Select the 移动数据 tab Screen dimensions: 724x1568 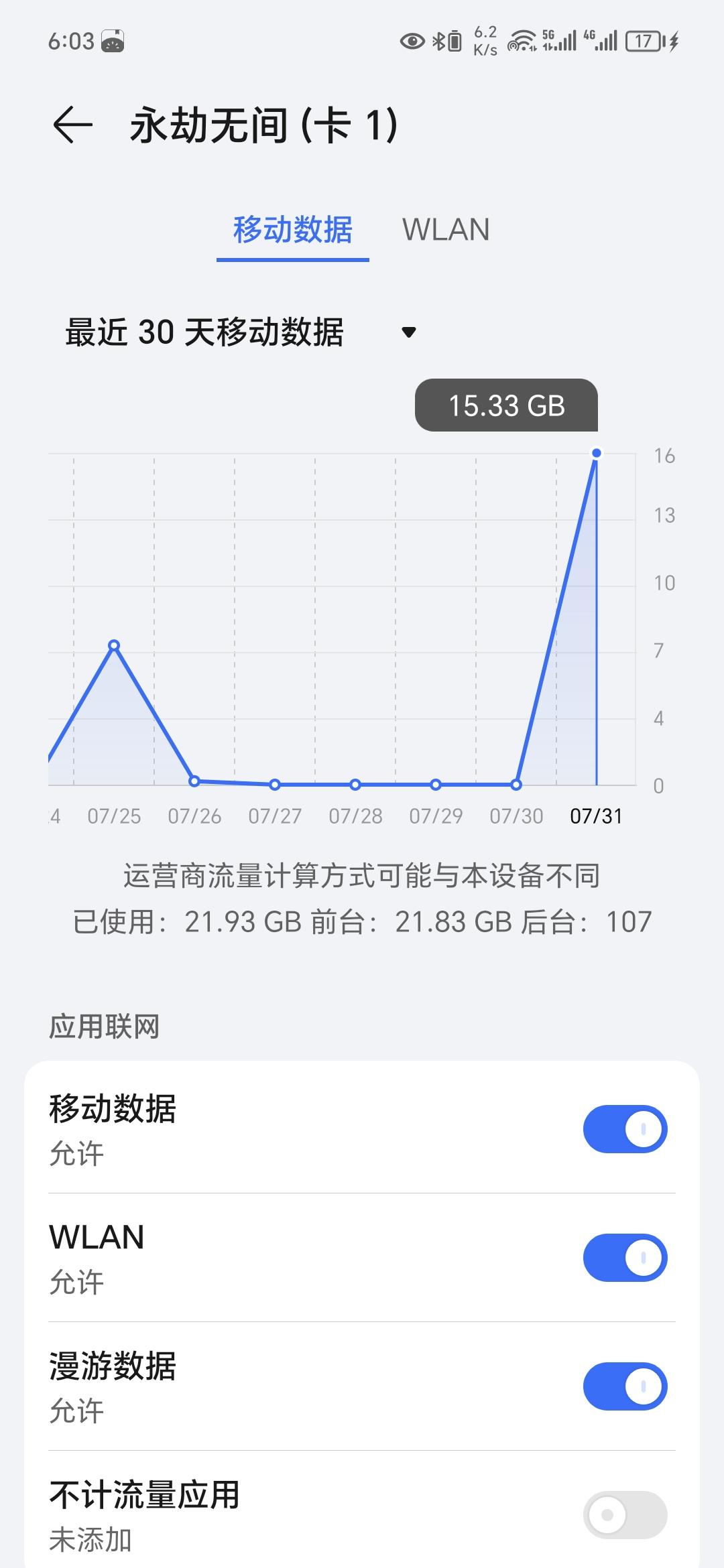pos(292,230)
